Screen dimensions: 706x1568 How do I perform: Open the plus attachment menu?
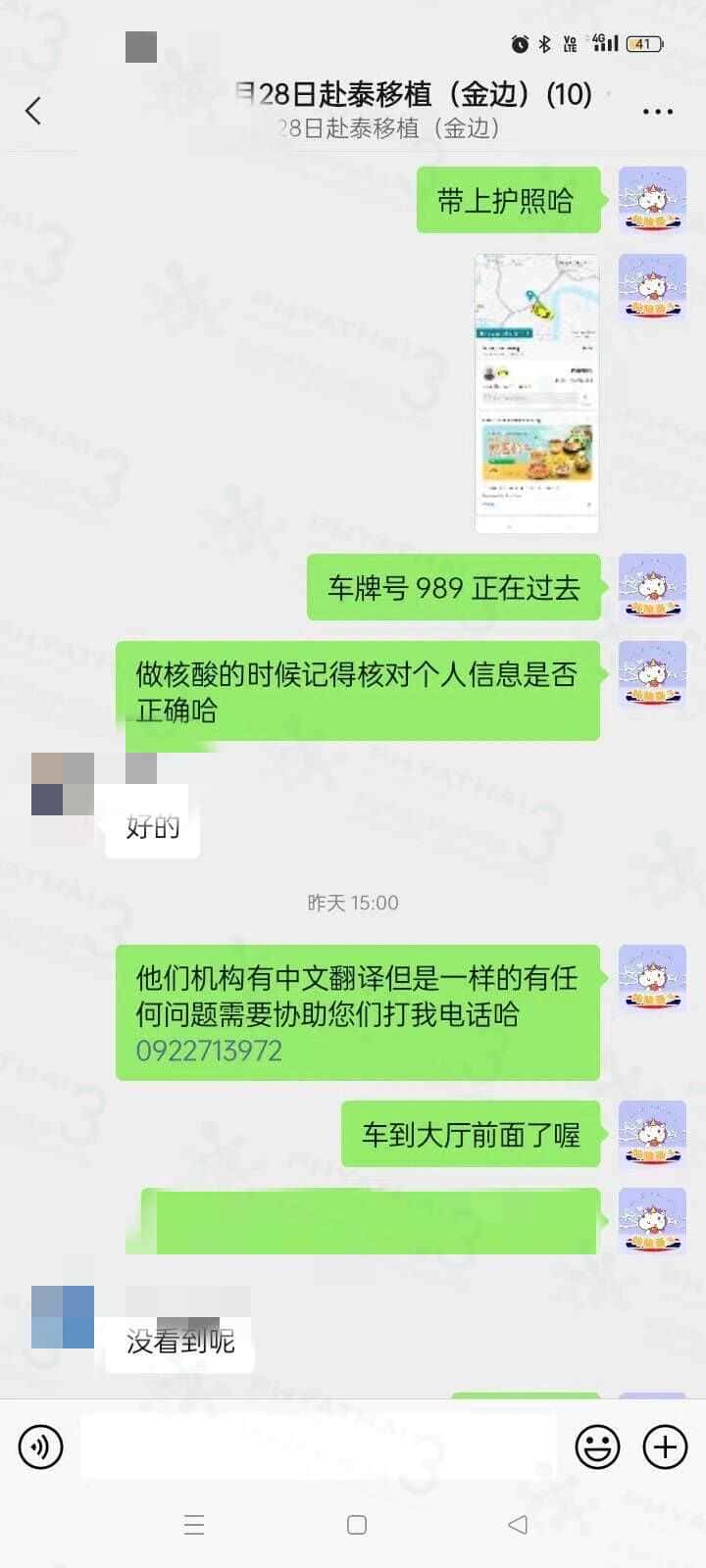(665, 1446)
